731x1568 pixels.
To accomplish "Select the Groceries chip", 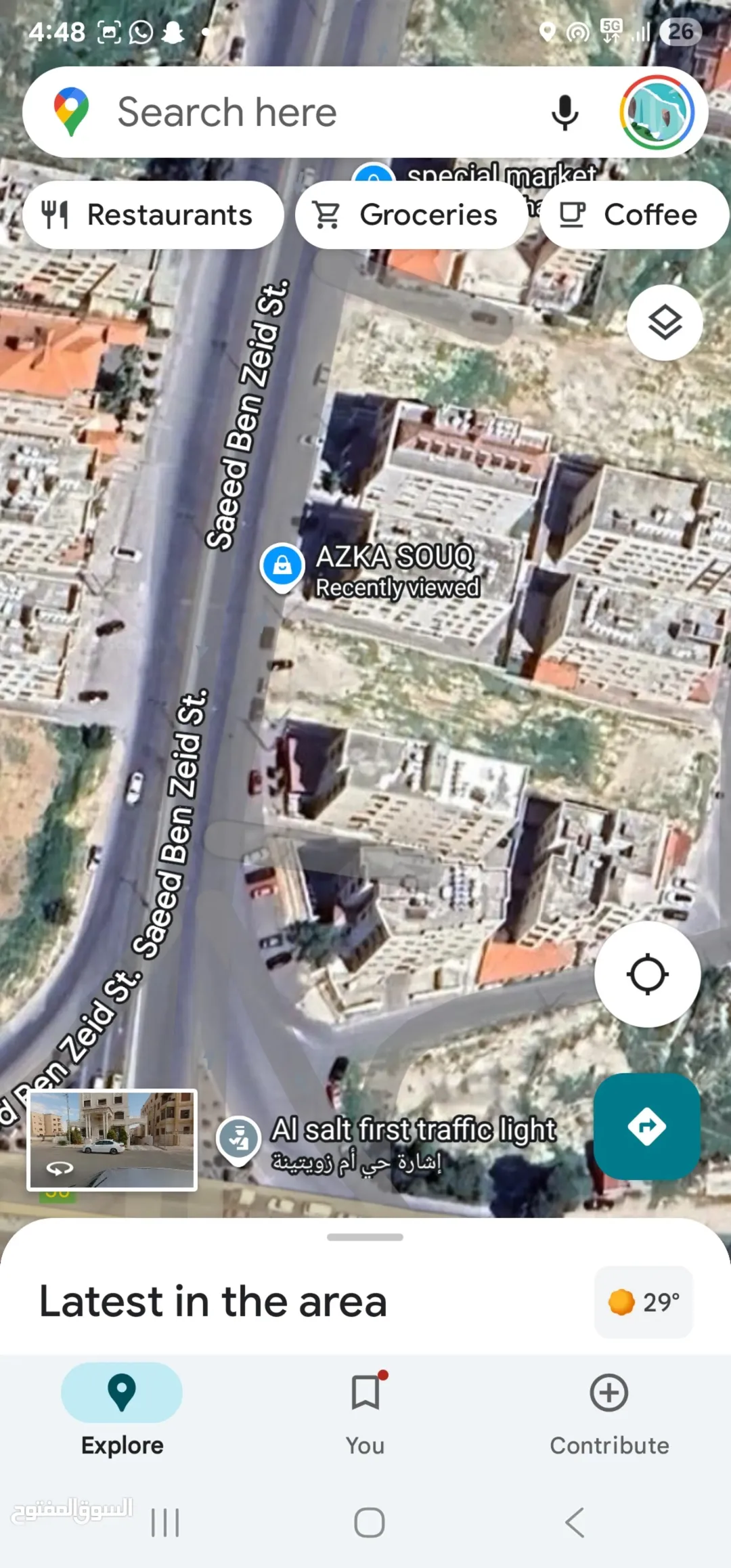I will 412,215.
